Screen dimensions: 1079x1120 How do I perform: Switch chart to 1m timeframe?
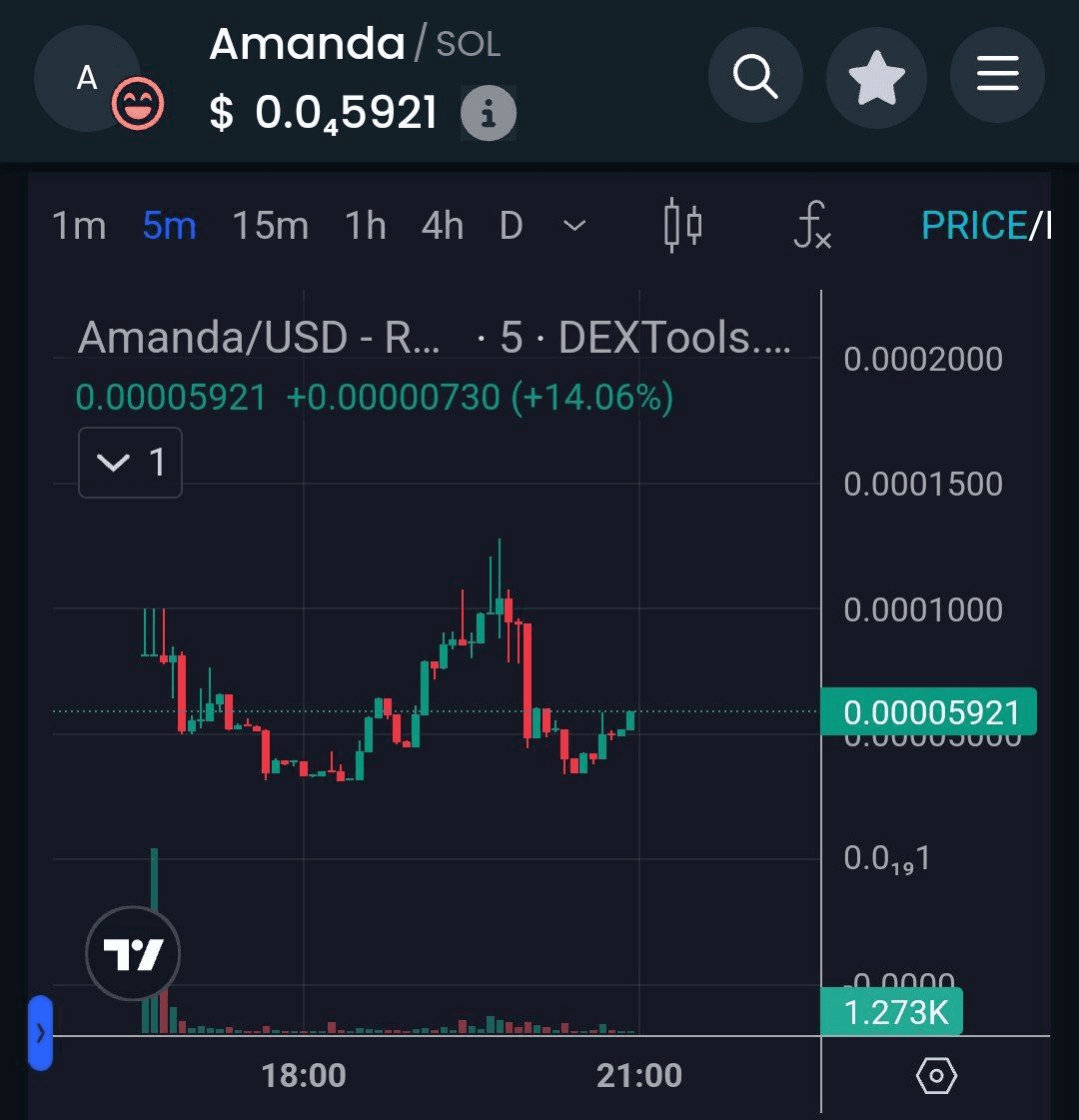pos(79,226)
